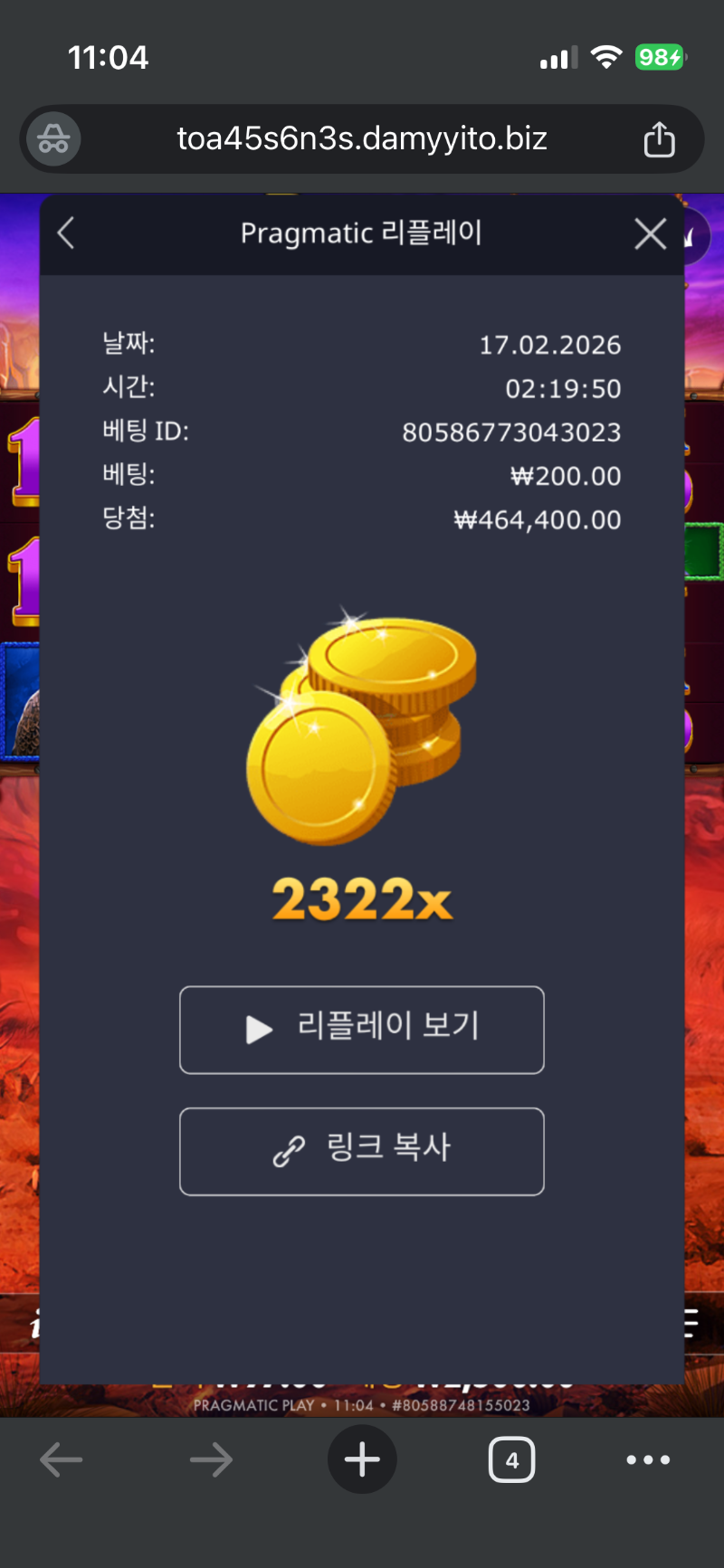Open a new browser tab
724x1568 pixels.
[362, 1459]
